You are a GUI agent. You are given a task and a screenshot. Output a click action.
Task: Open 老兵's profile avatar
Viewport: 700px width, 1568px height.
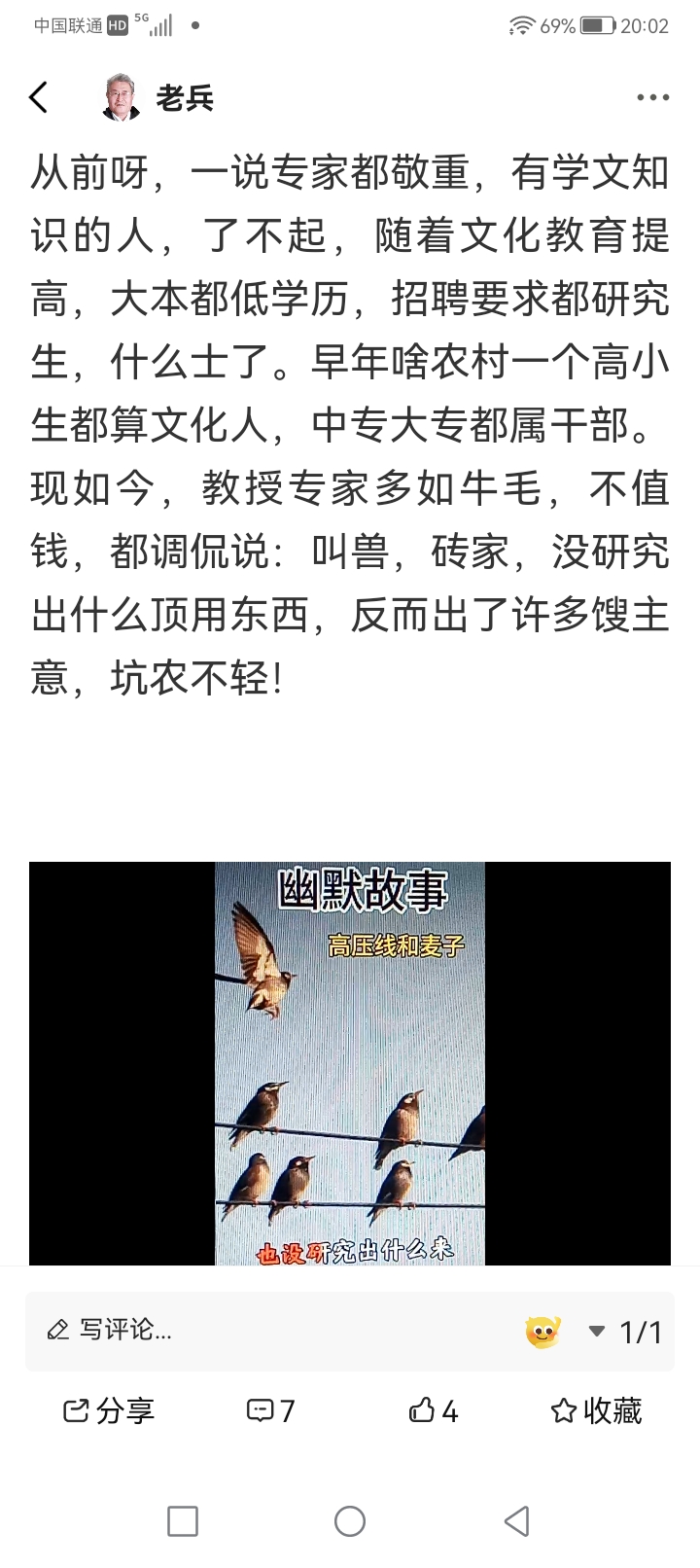click(x=122, y=97)
